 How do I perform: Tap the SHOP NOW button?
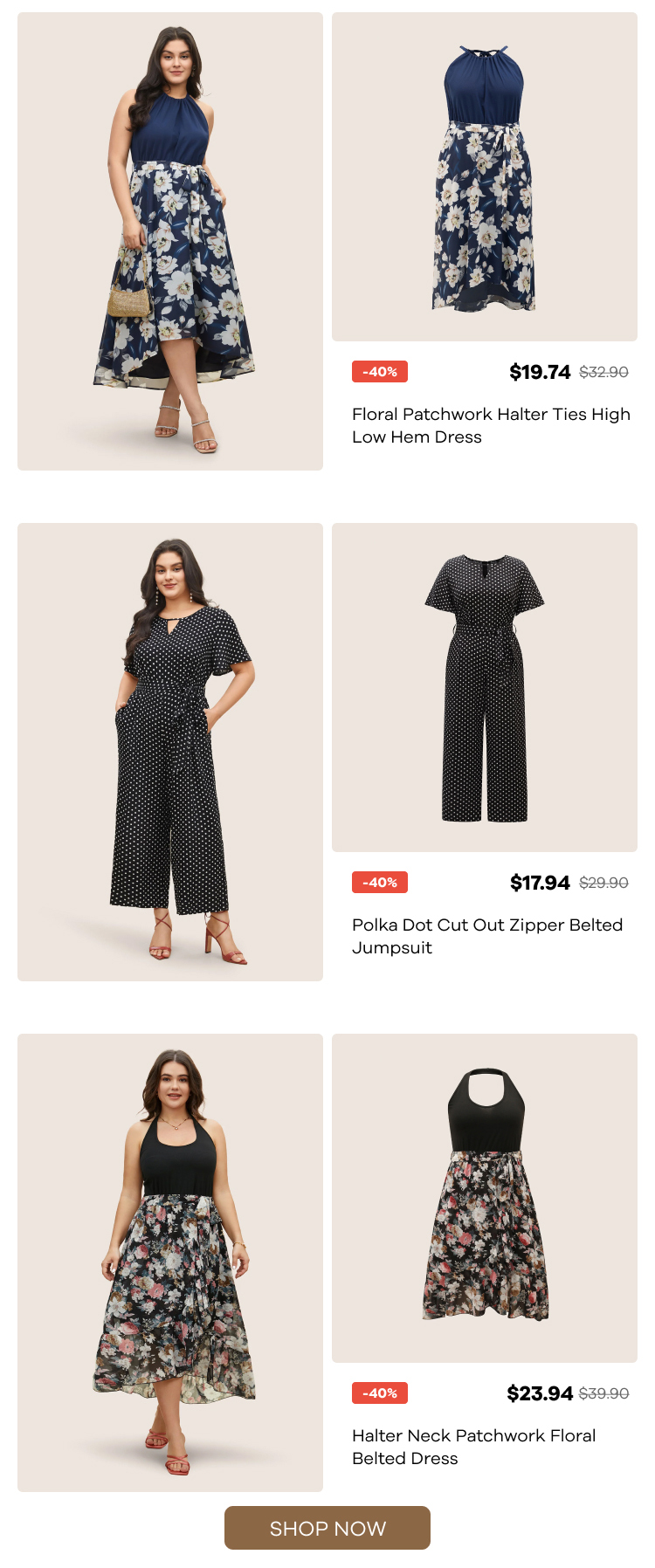pos(327,1528)
